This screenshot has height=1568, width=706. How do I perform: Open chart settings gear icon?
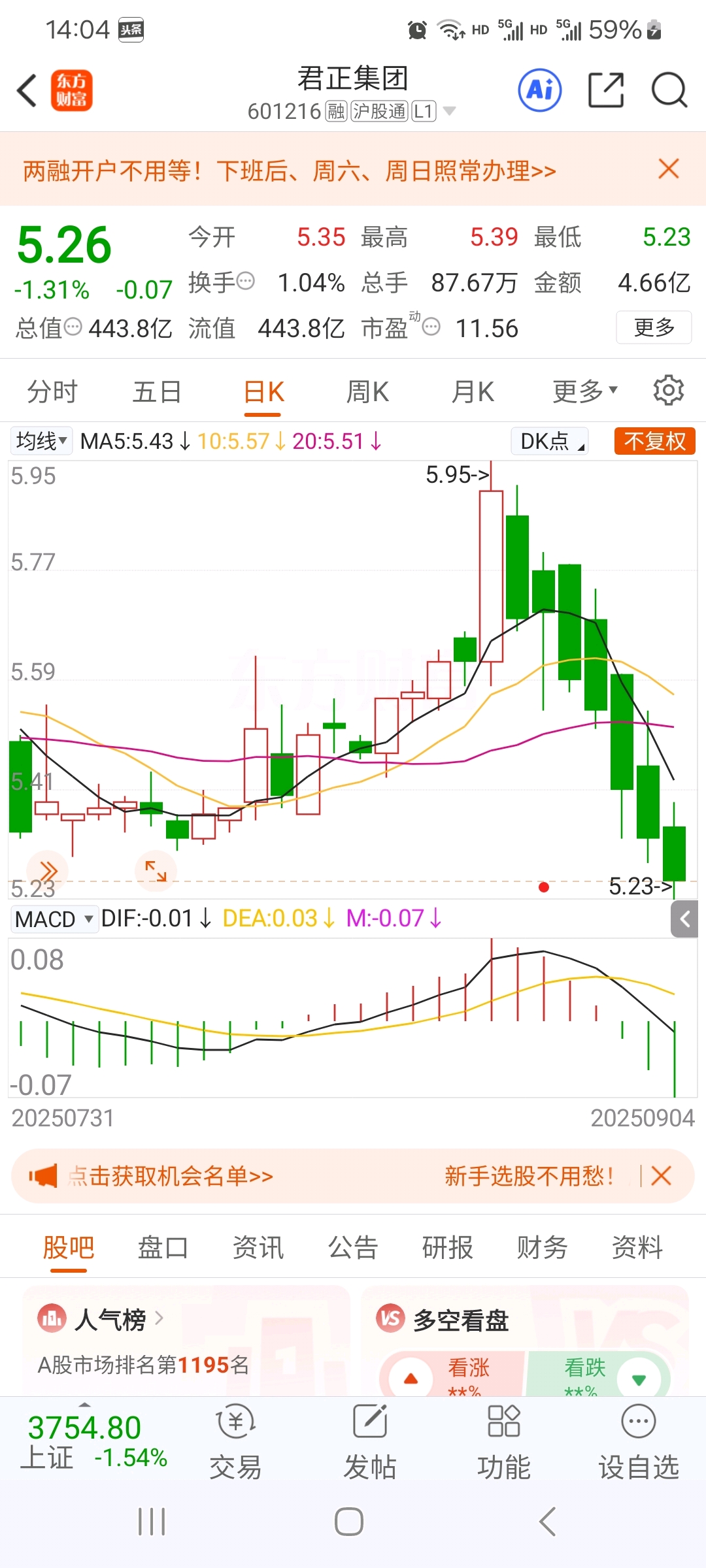coord(668,391)
